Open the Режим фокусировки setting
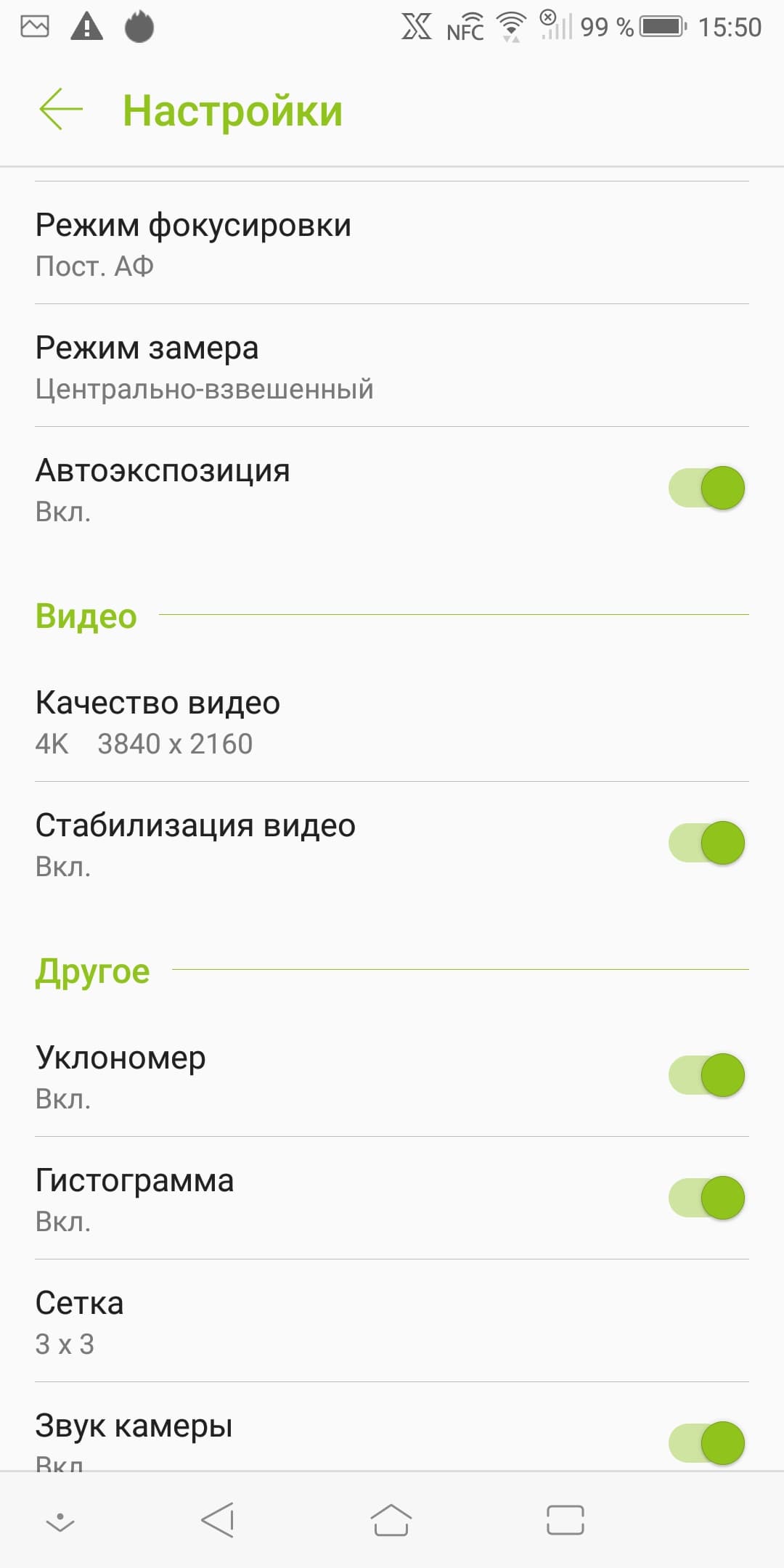784x1568 pixels. [392, 244]
